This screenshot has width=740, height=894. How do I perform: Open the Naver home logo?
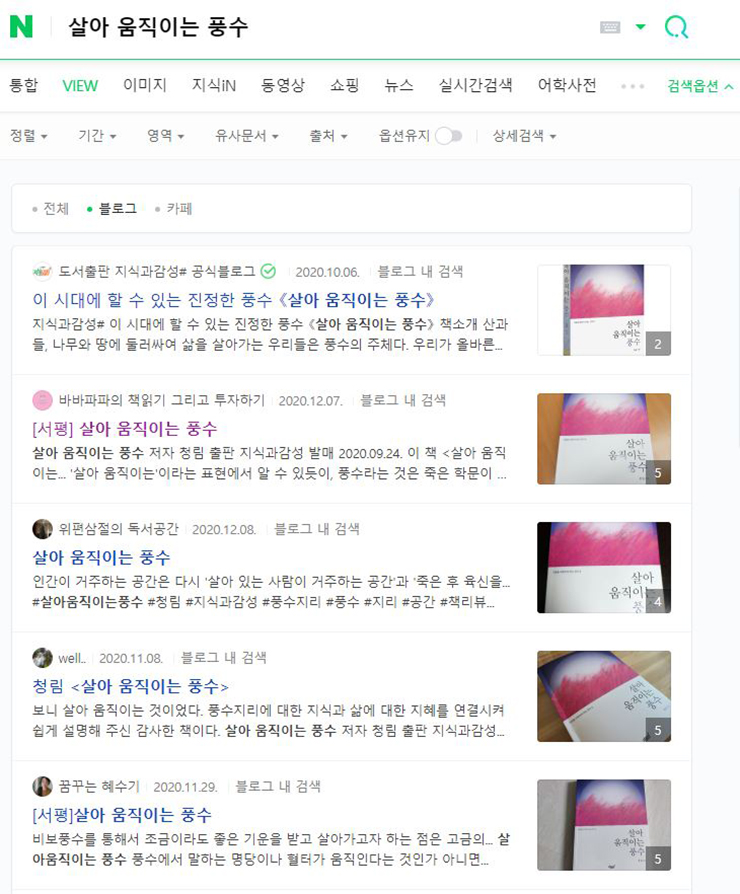pos(21,27)
